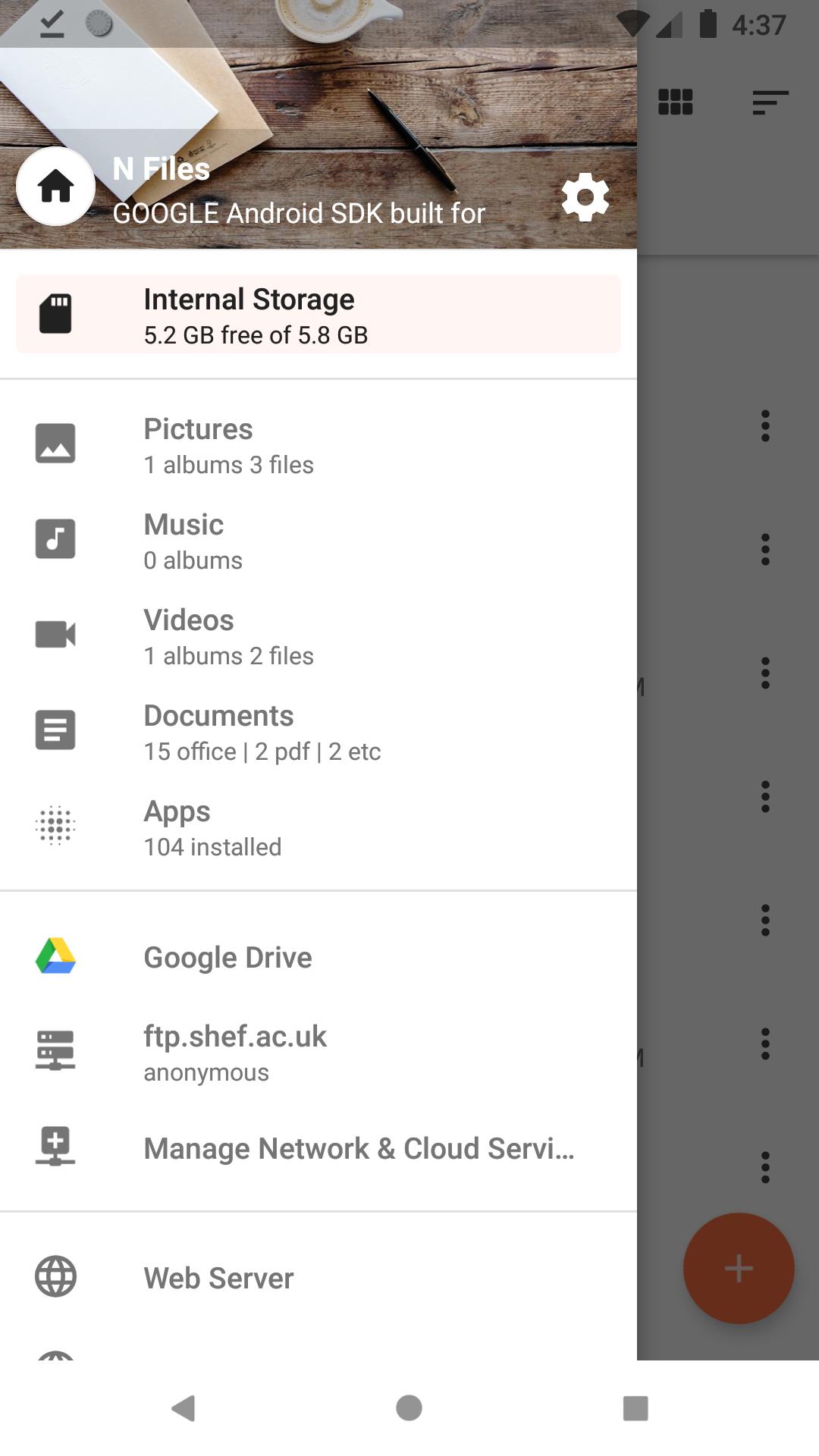Open recent apps from navigation bar
The width and height of the screenshot is (819, 1456).
pos(635,1408)
